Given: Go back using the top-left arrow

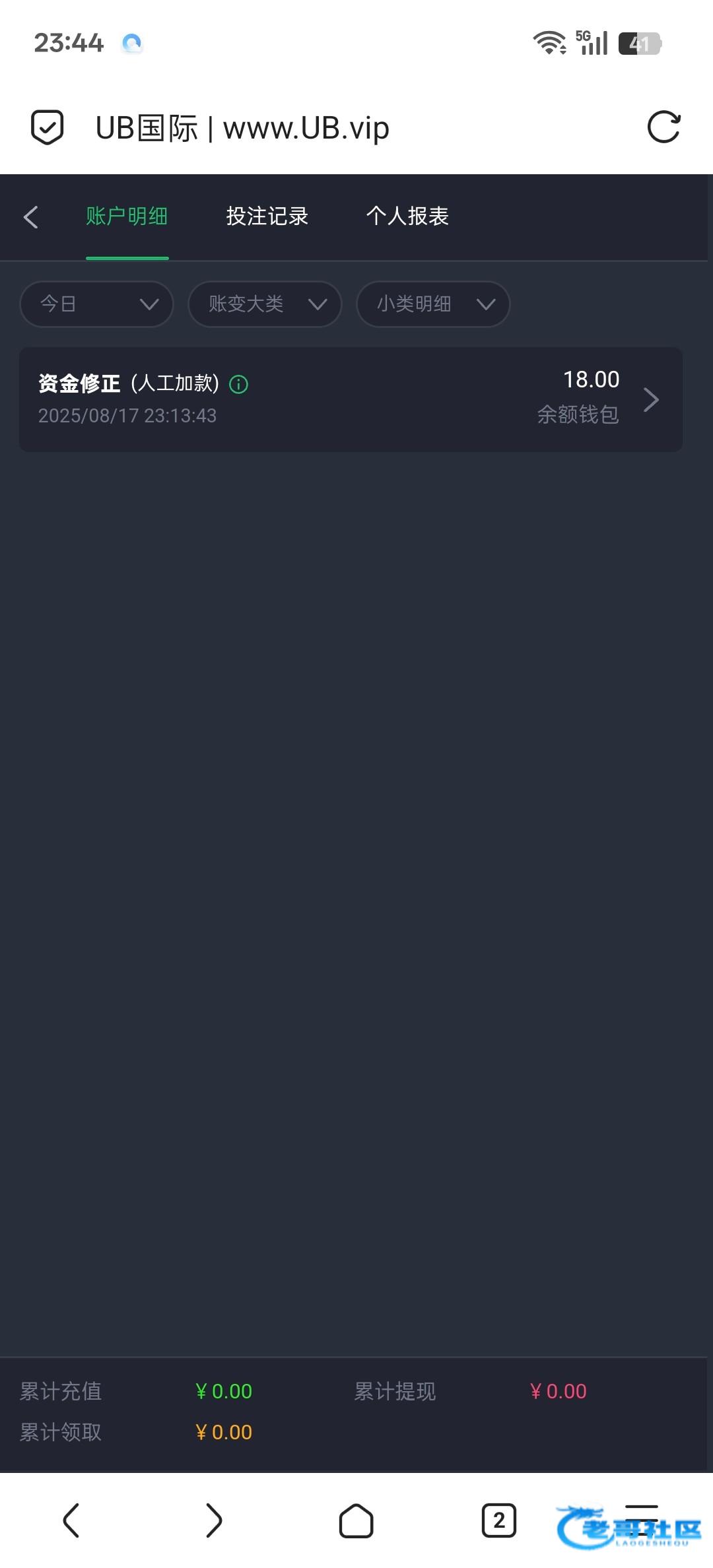Looking at the screenshot, I should [x=30, y=216].
